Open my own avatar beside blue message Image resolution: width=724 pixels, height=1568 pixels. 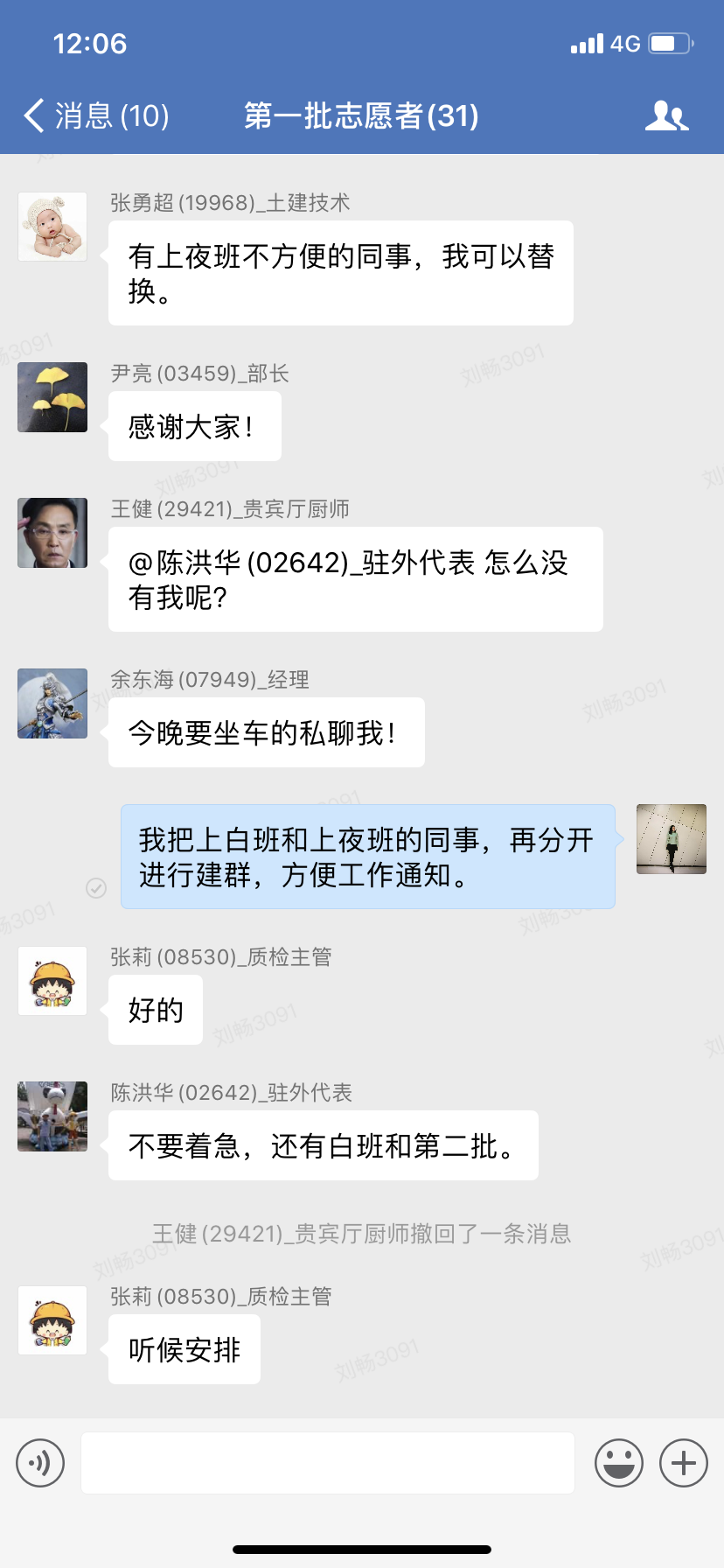671,839
